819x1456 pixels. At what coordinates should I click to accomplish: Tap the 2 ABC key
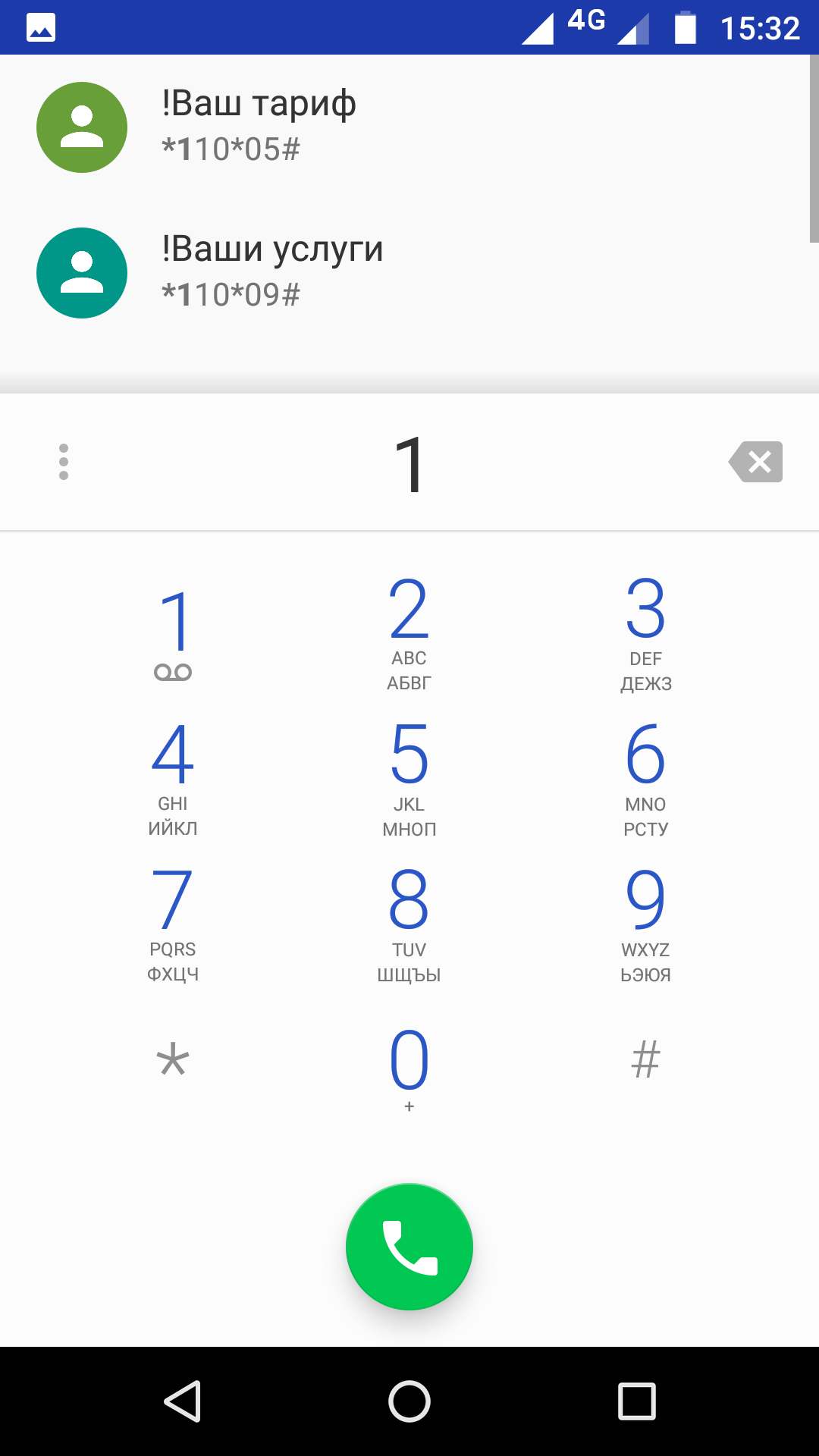pyautogui.click(x=409, y=633)
